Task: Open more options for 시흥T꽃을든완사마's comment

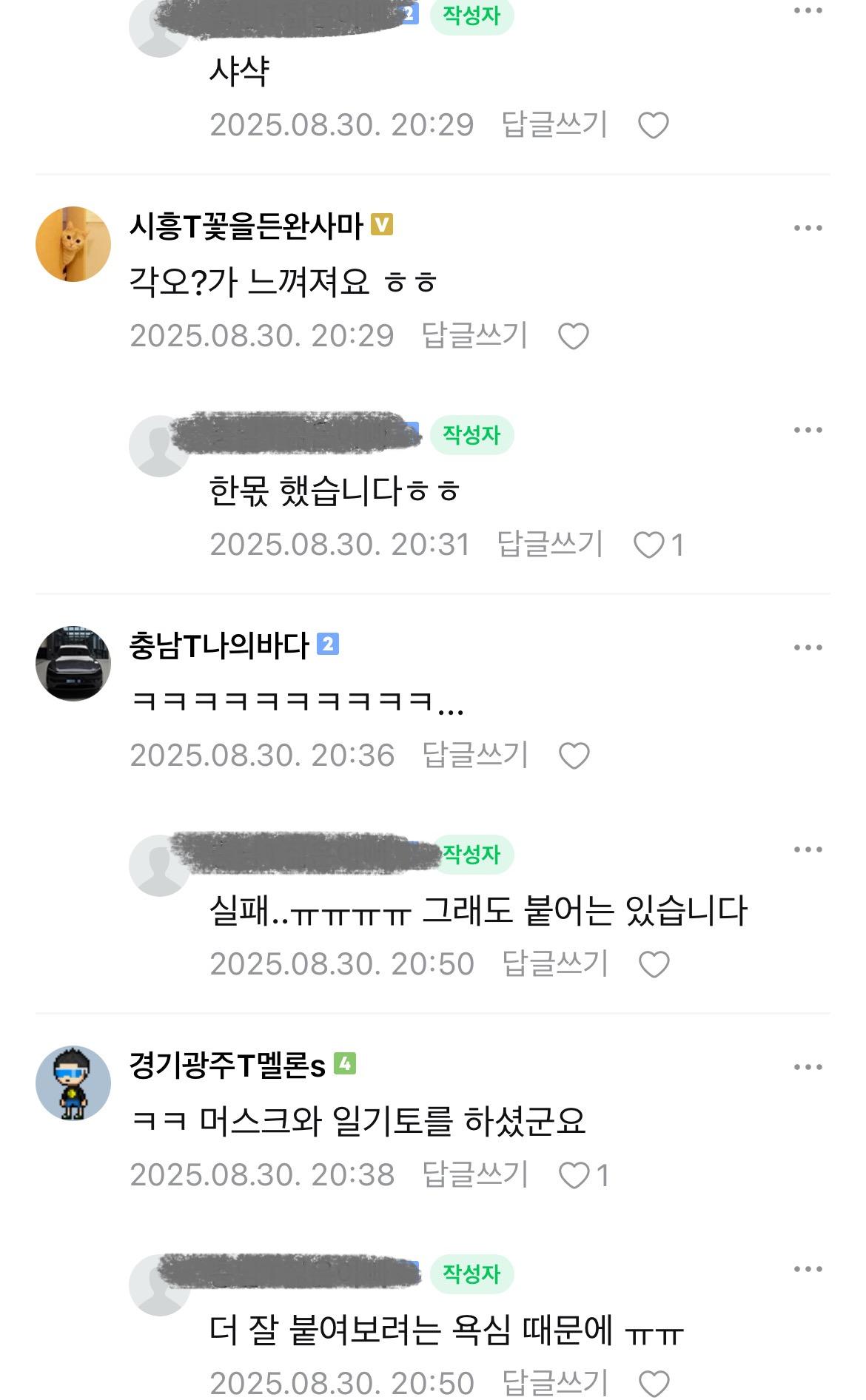Action: pyautogui.click(x=807, y=228)
